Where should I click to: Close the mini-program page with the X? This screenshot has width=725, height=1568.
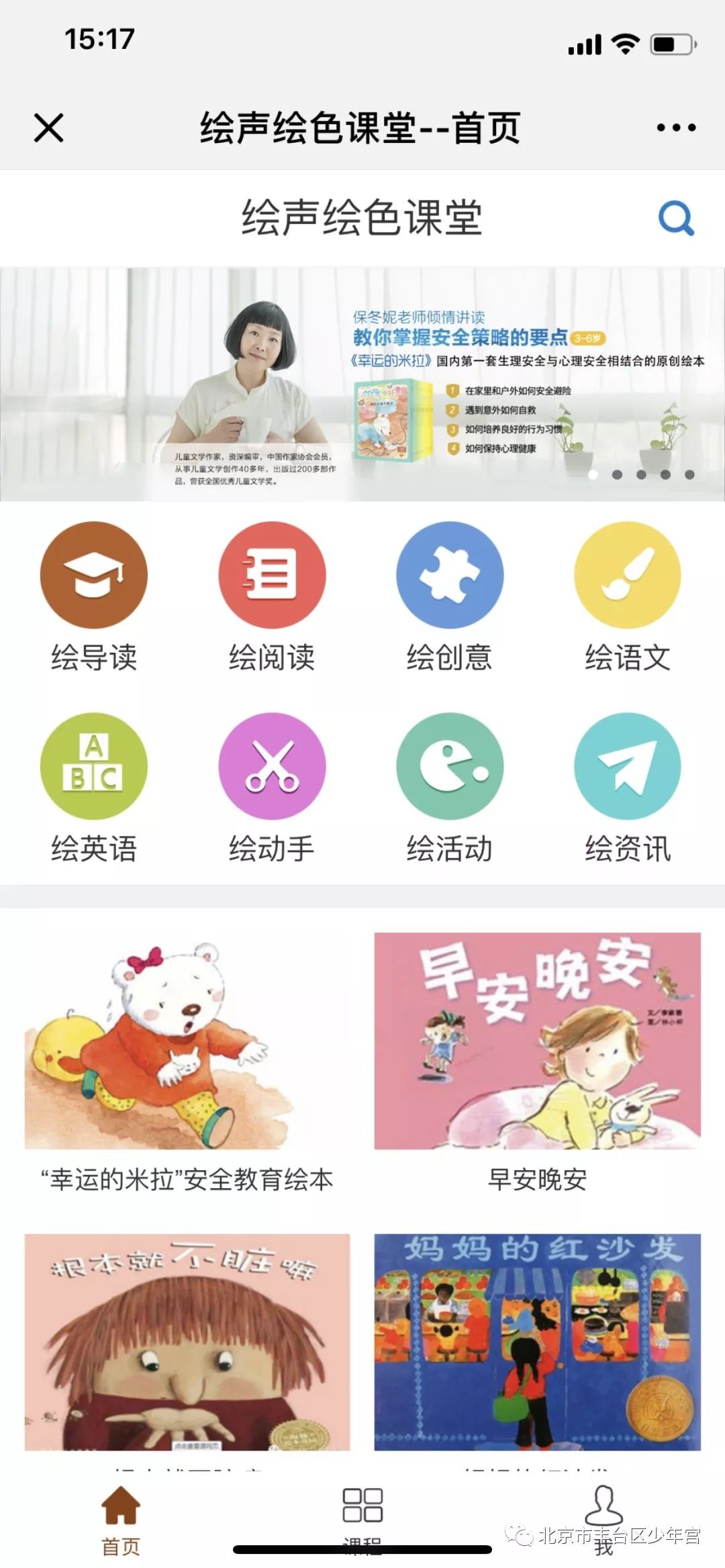click(48, 127)
